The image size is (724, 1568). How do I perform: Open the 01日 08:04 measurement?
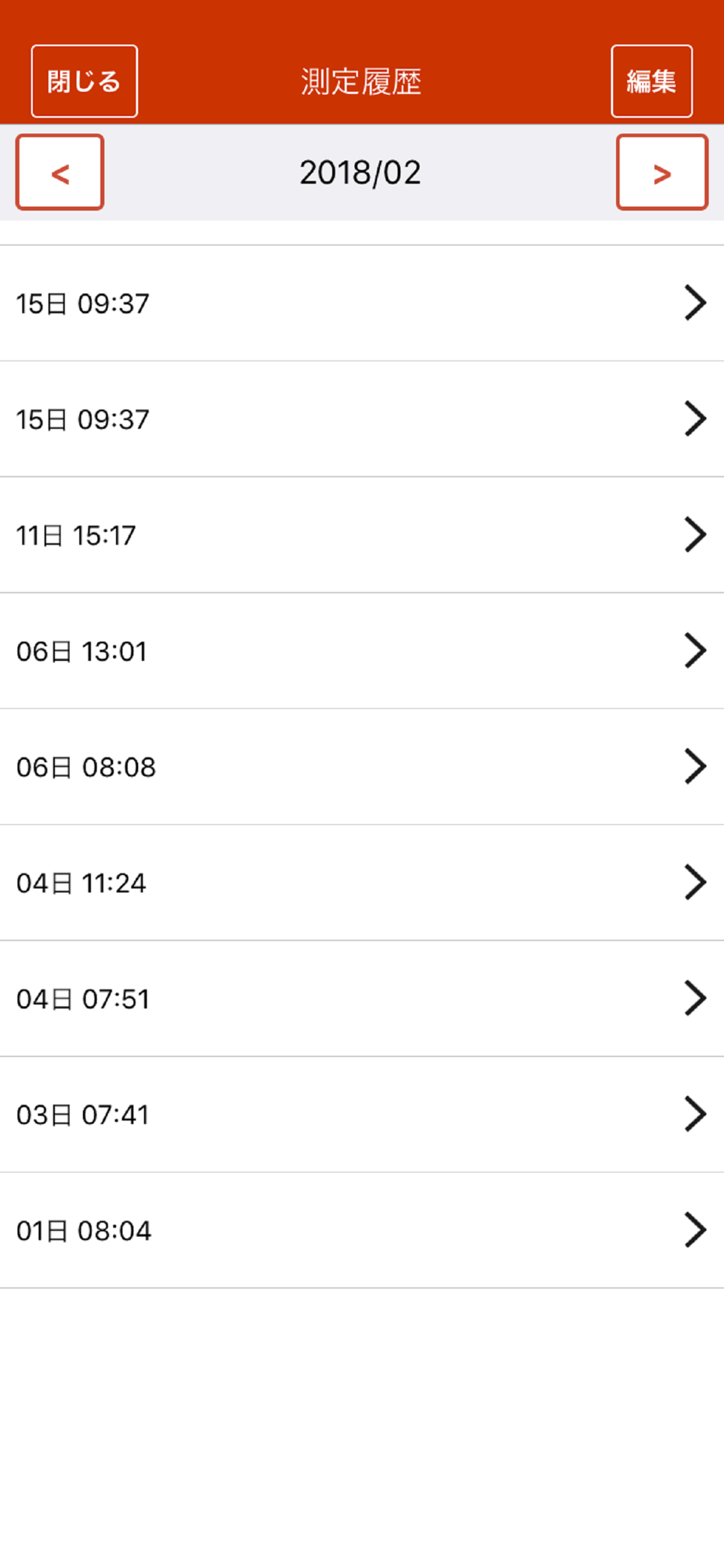click(x=362, y=1231)
